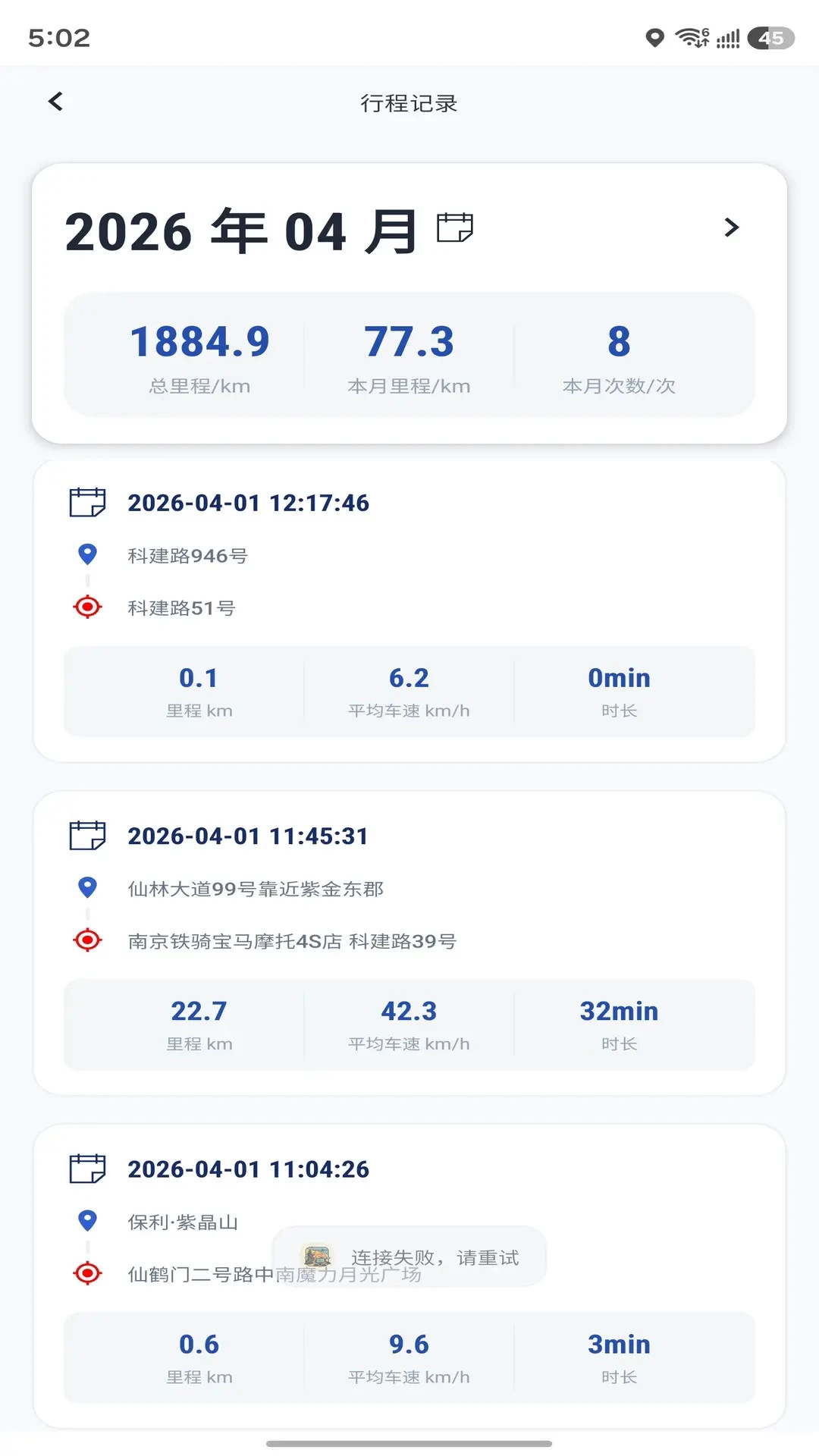The height and width of the screenshot is (1456, 819).
Task: Go back from 行程记录 page
Action: (x=55, y=102)
